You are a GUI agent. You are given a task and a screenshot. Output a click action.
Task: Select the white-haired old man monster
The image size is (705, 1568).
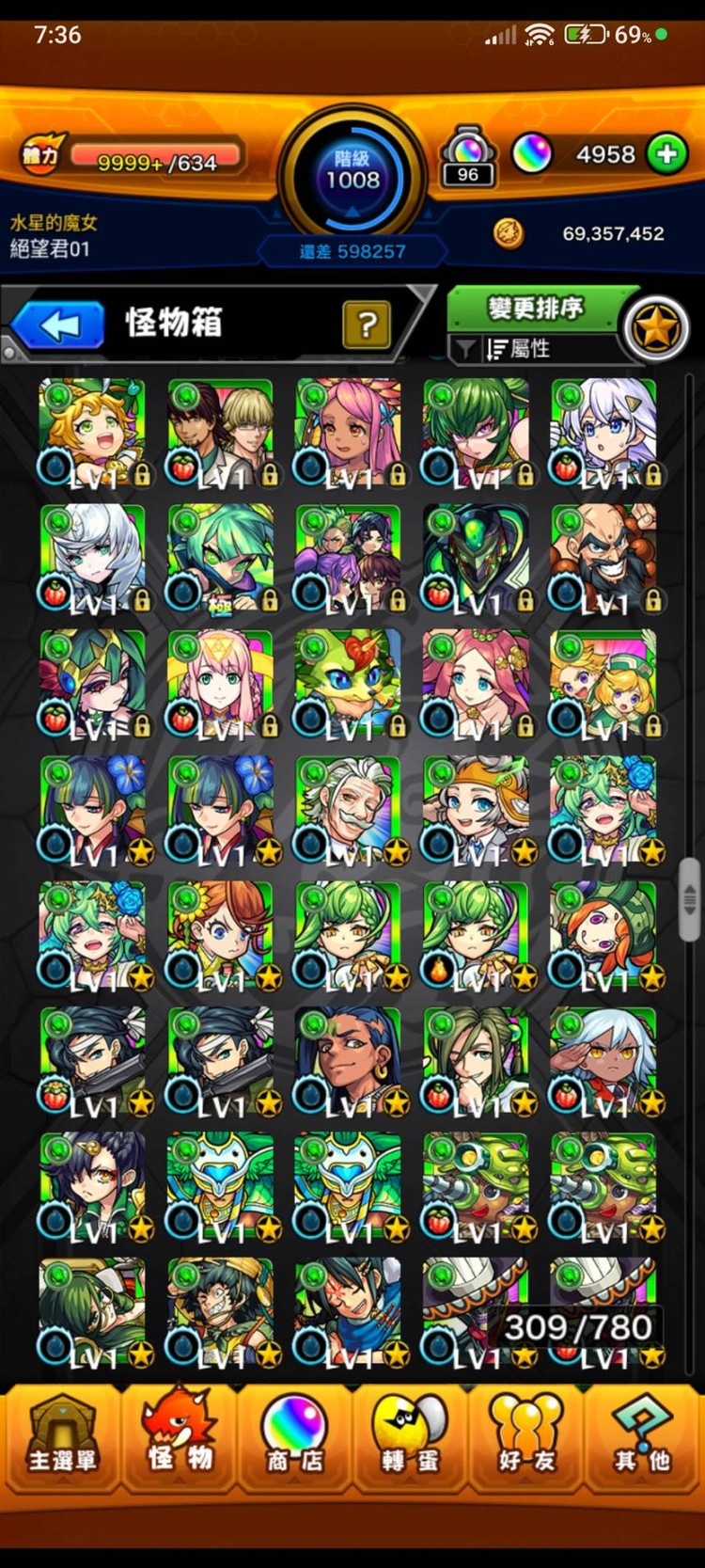click(349, 810)
